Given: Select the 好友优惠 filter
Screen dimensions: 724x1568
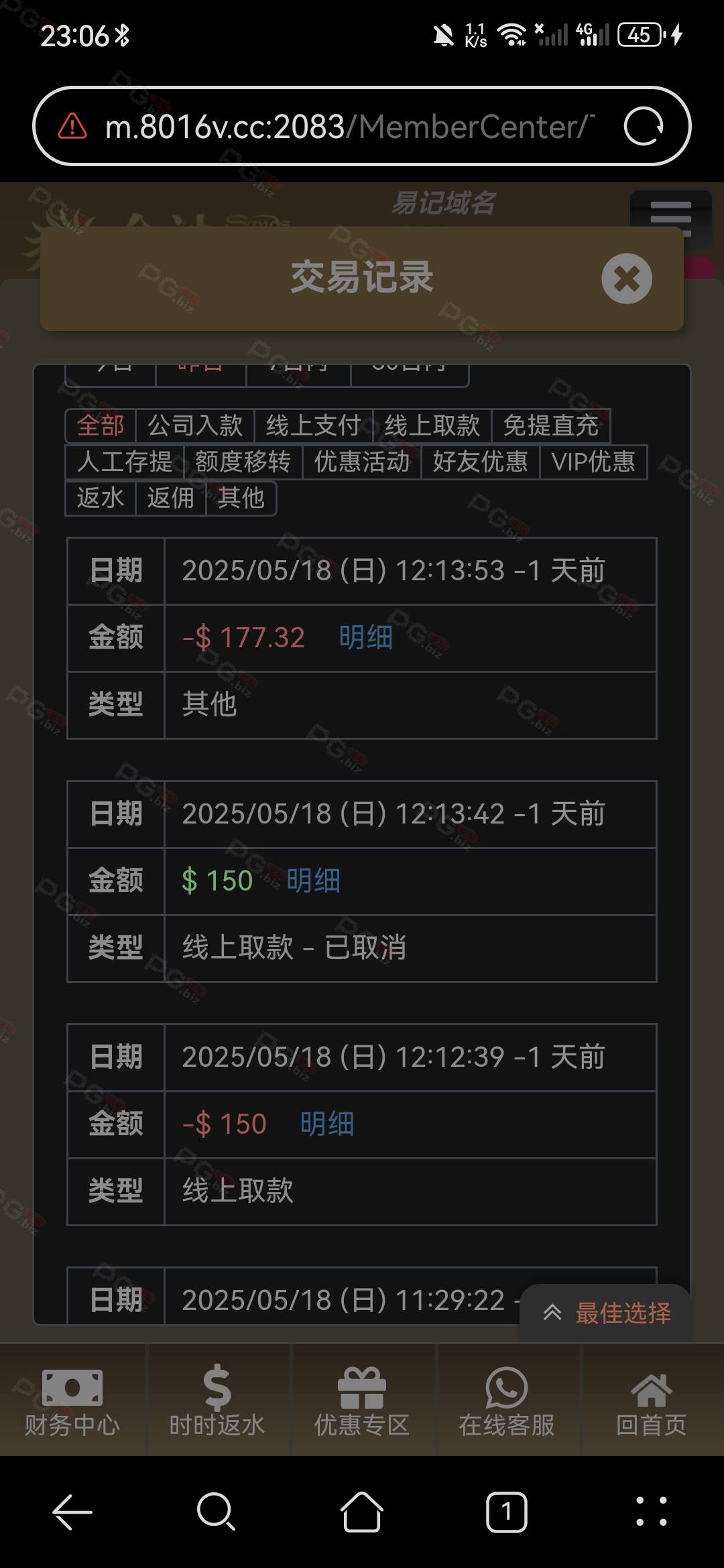Looking at the screenshot, I should (x=481, y=462).
